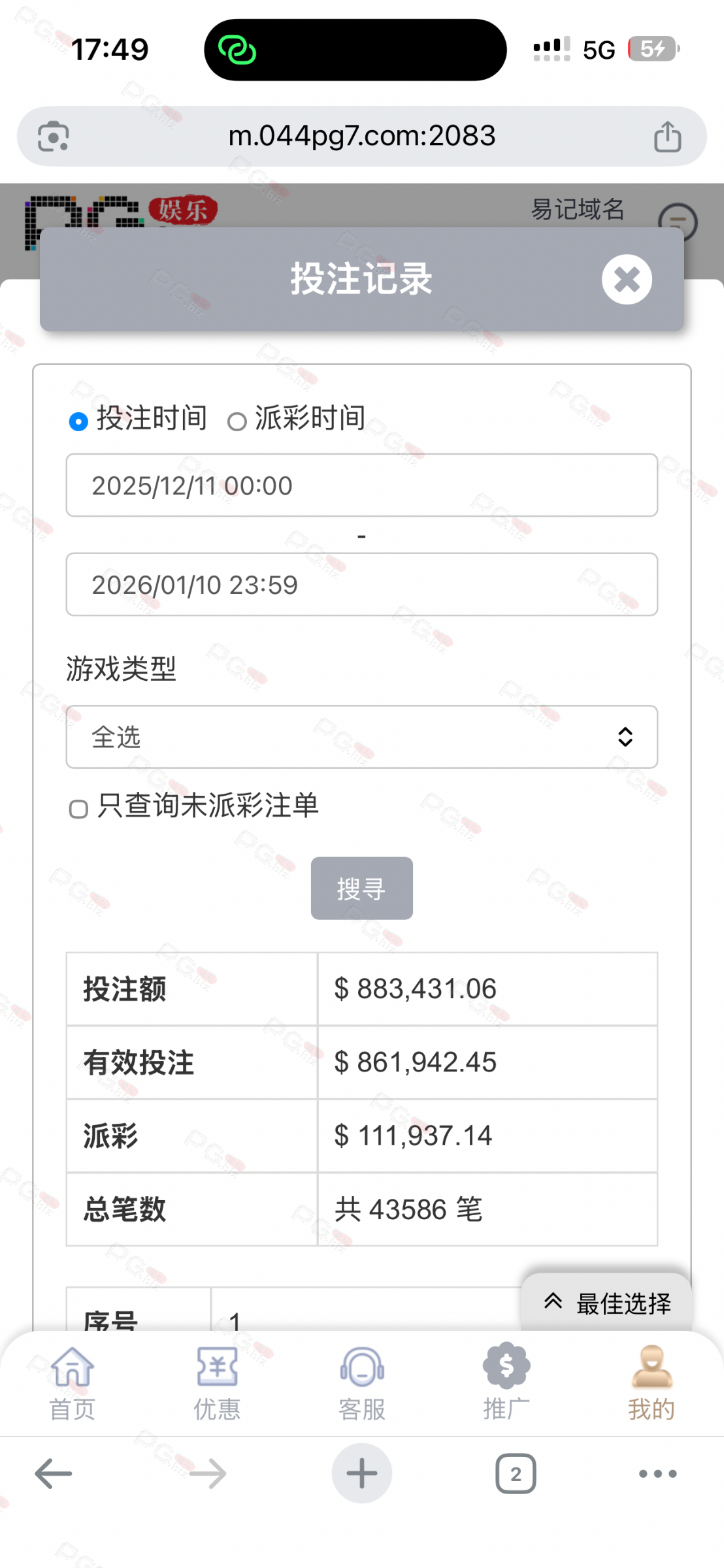Go back in the browser
This screenshot has height=1568, width=724.
[54, 1474]
